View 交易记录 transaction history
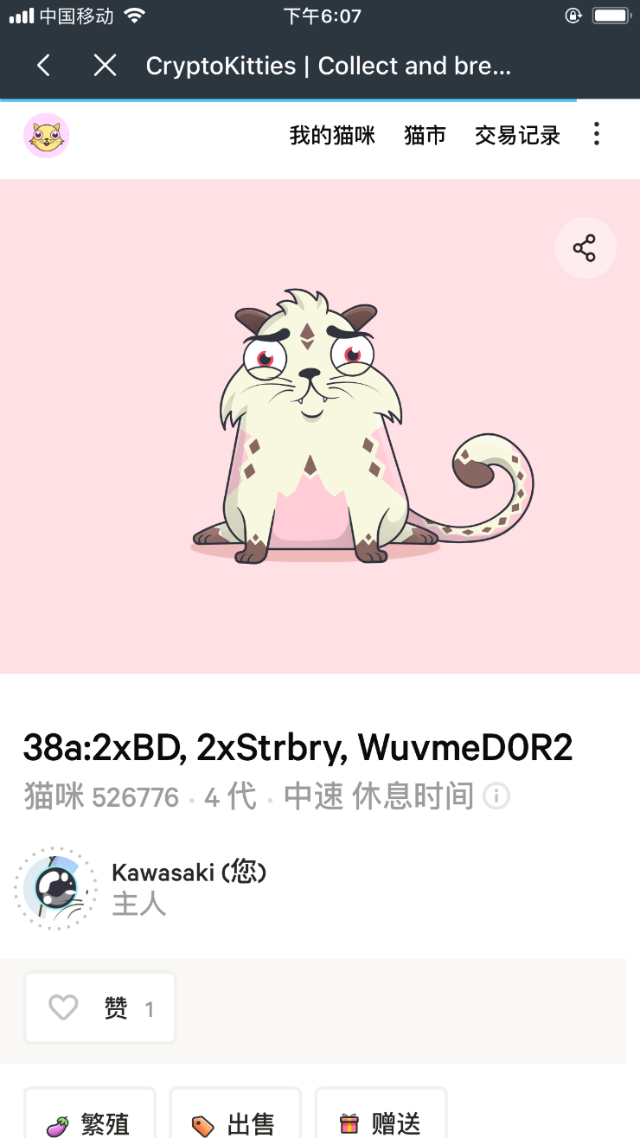 point(517,135)
